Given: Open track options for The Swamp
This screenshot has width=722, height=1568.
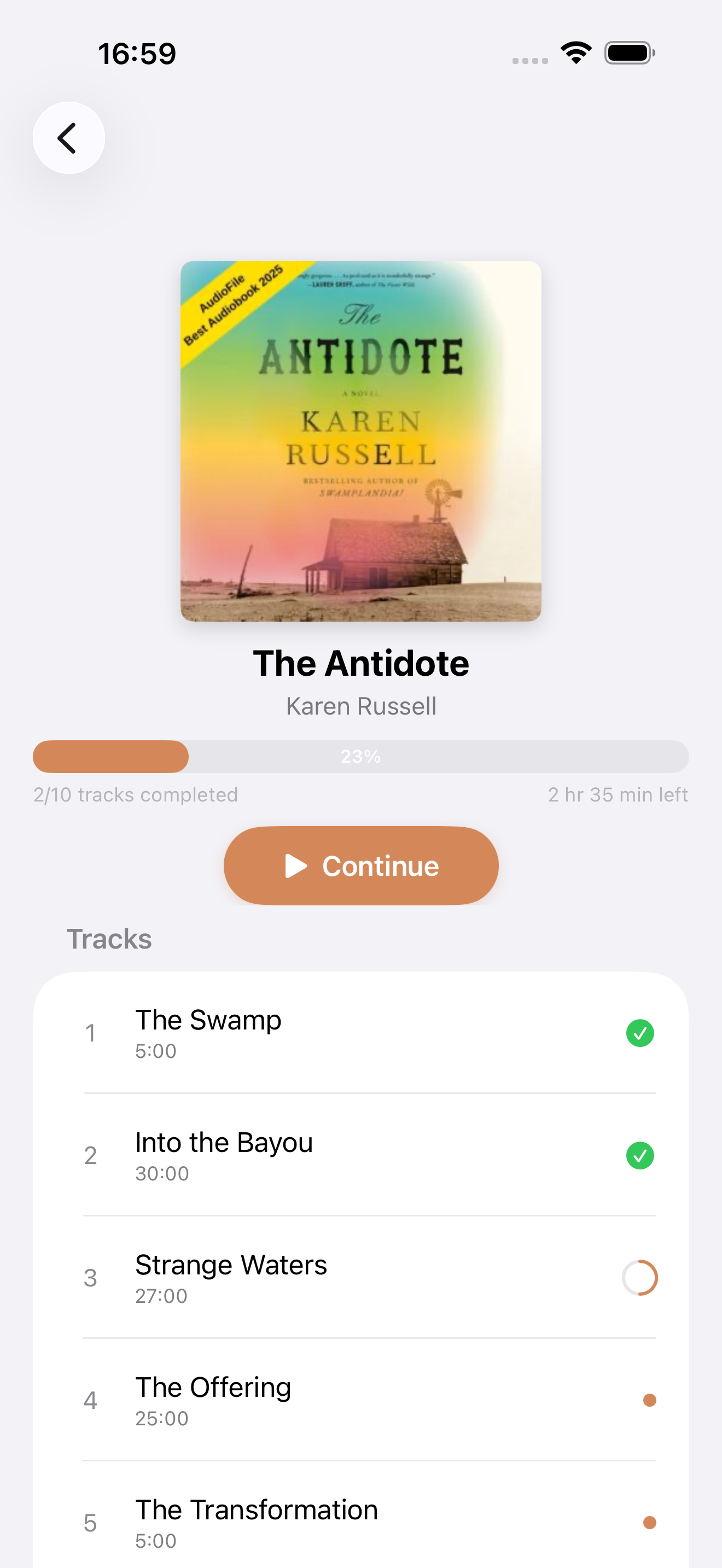Looking at the screenshot, I should pos(361,1033).
